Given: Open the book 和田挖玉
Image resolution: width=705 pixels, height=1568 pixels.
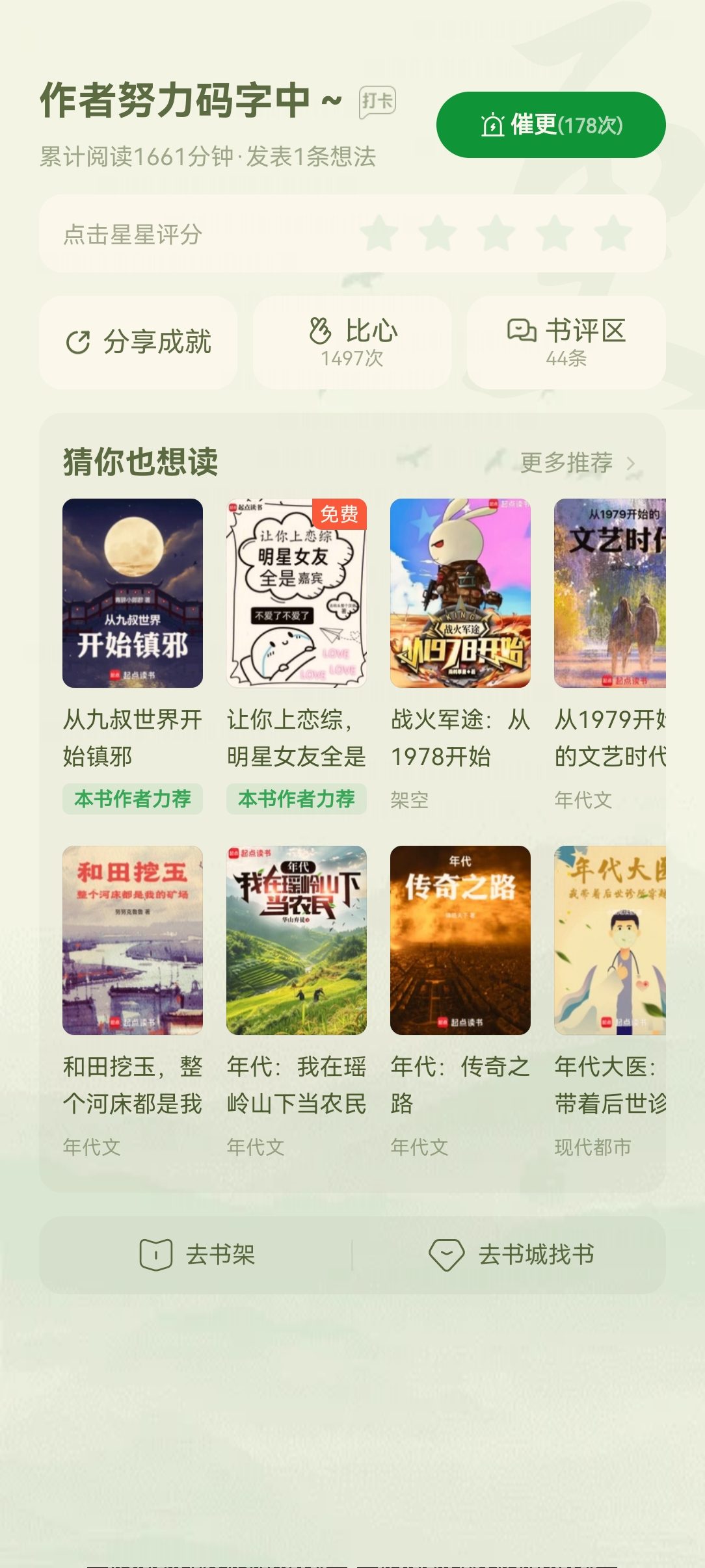Looking at the screenshot, I should (133, 940).
